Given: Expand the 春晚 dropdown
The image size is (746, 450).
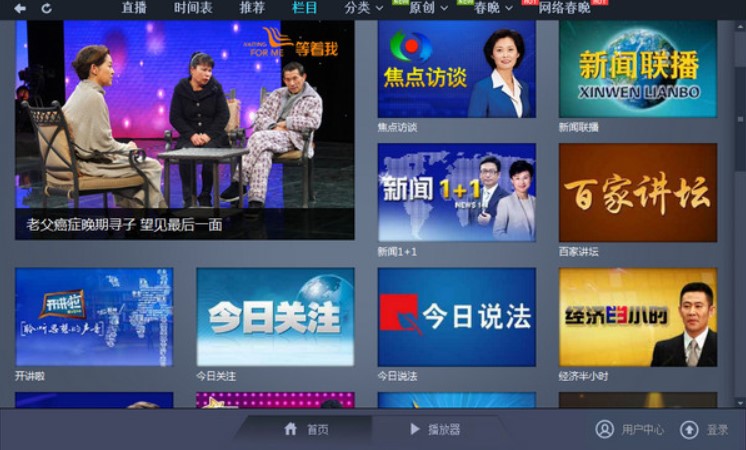Looking at the screenshot, I should (x=493, y=8).
